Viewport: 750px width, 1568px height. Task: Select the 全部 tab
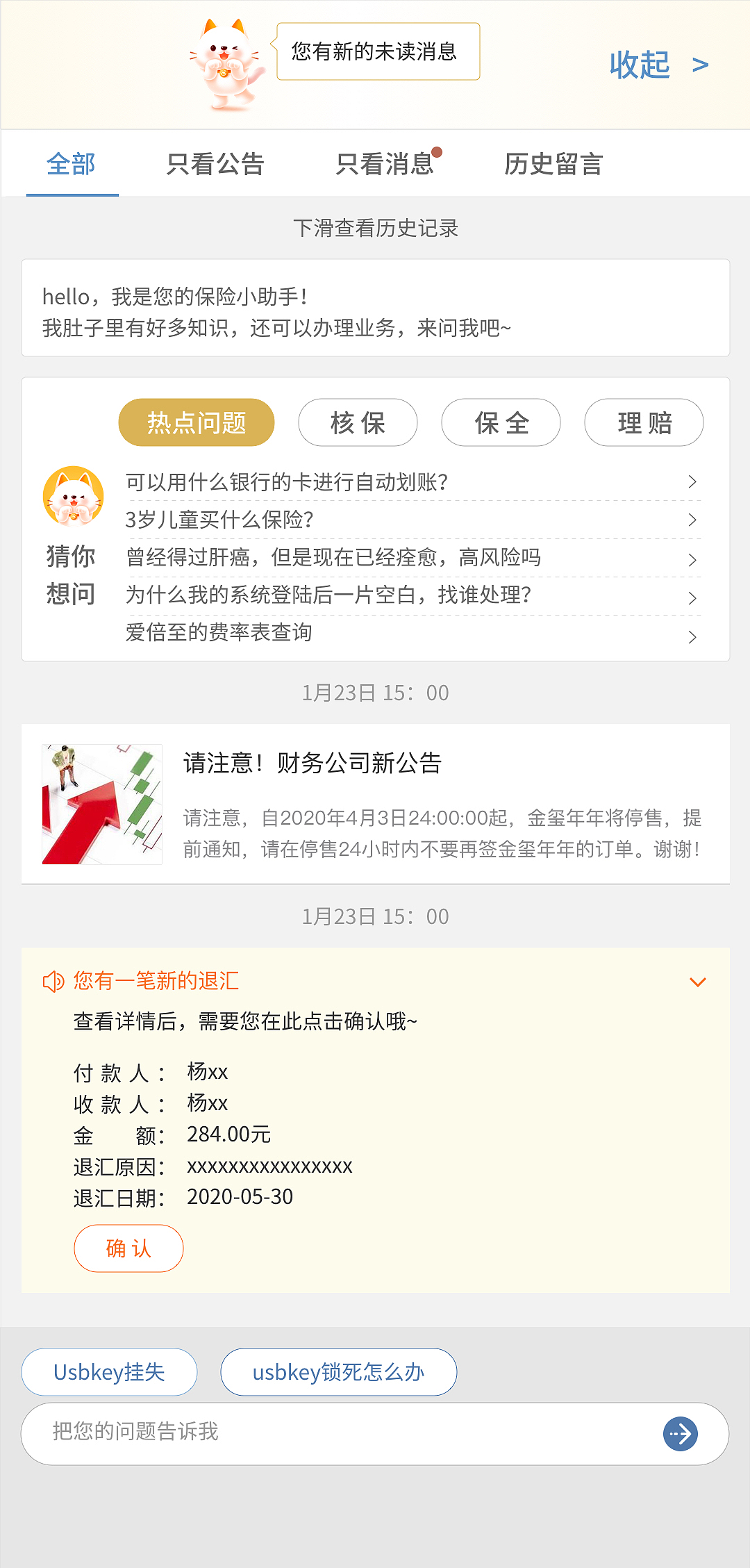(x=72, y=163)
